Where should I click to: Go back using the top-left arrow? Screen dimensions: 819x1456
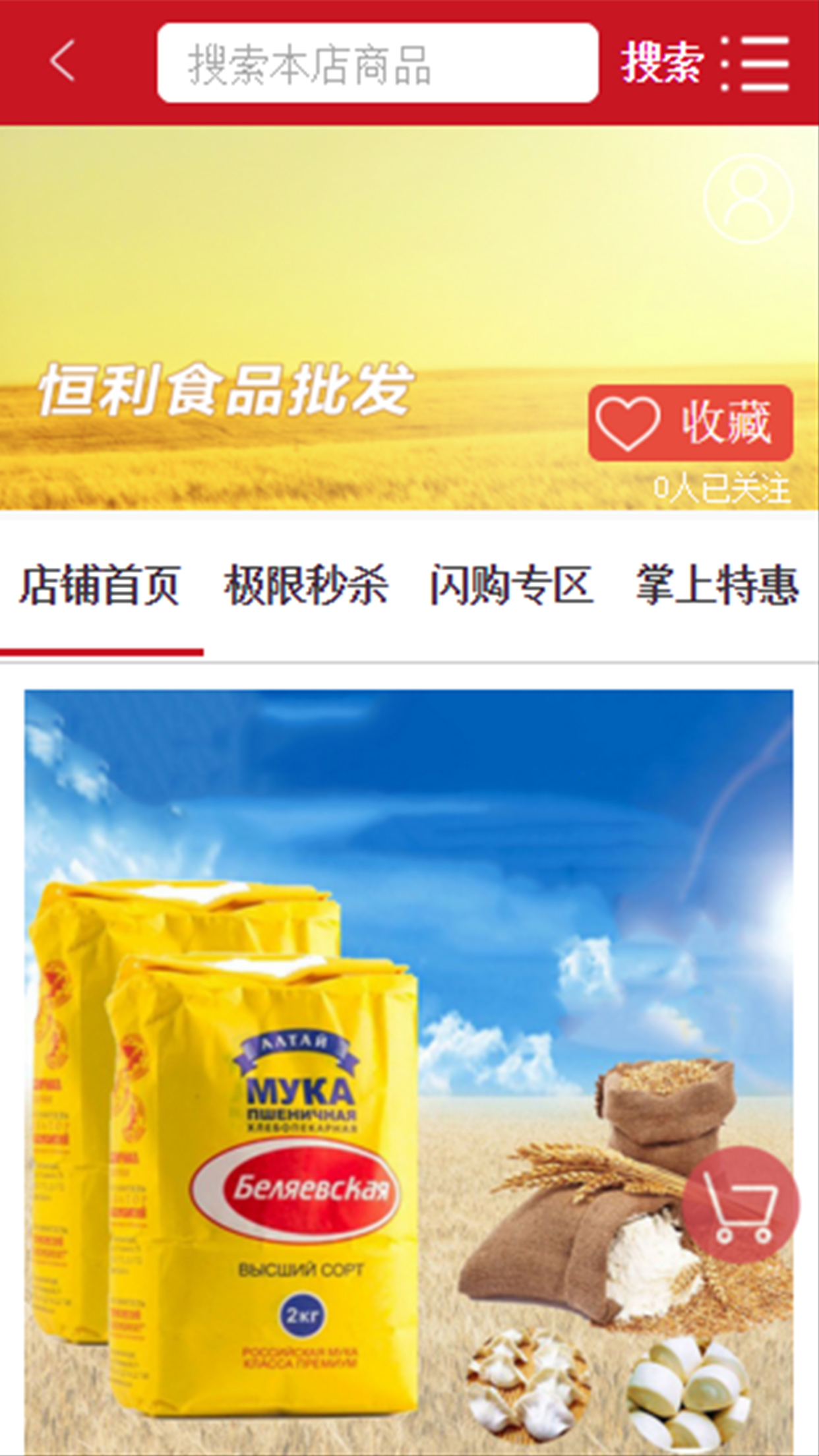pos(62,62)
